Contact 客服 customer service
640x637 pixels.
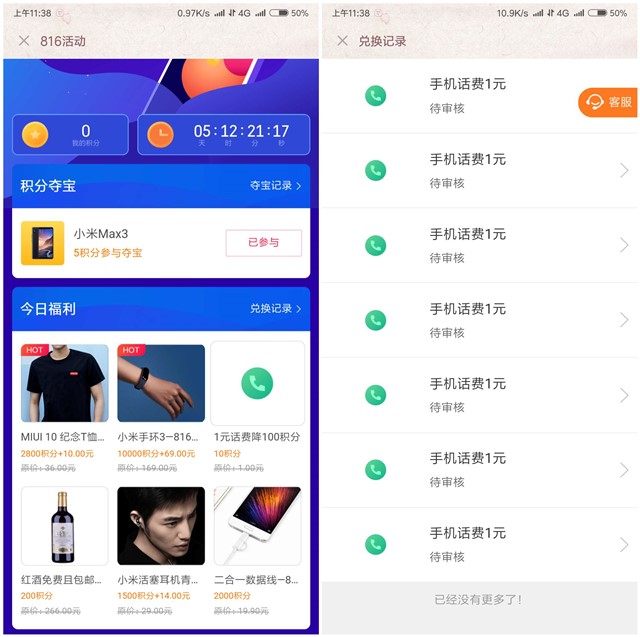coord(609,102)
